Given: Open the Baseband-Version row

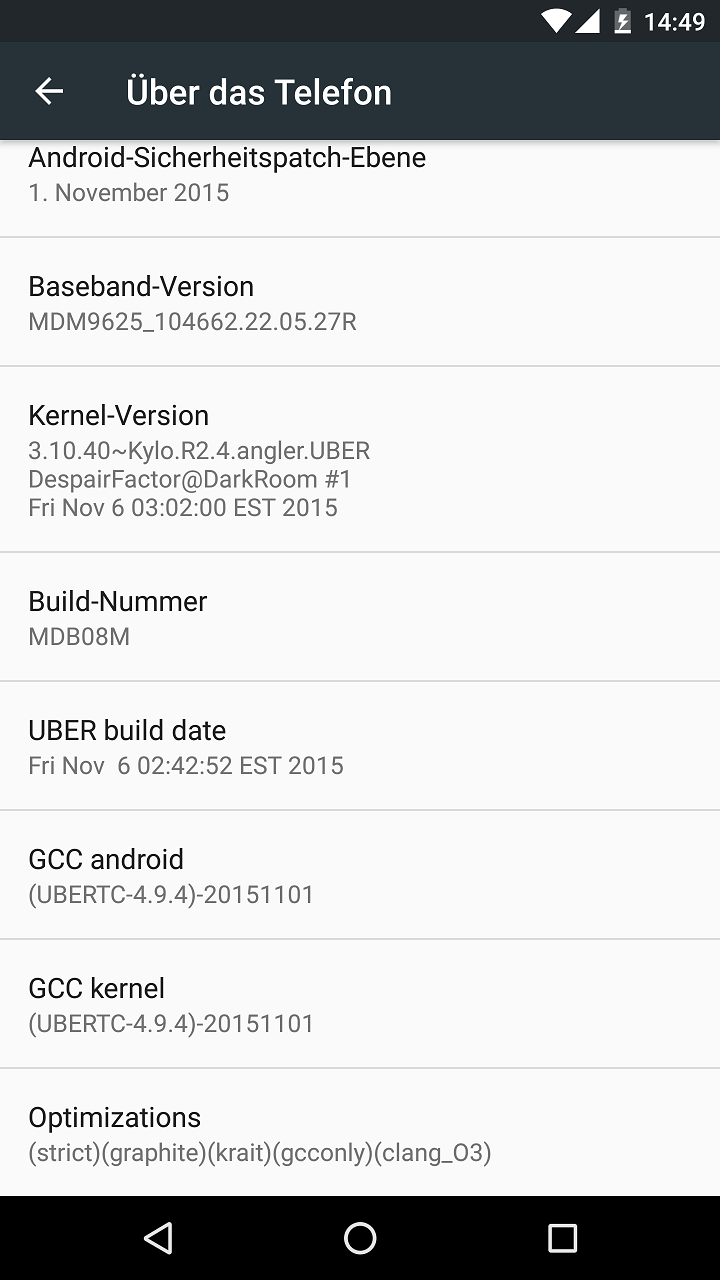Looking at the screenshot, I should tap(360, 302).
